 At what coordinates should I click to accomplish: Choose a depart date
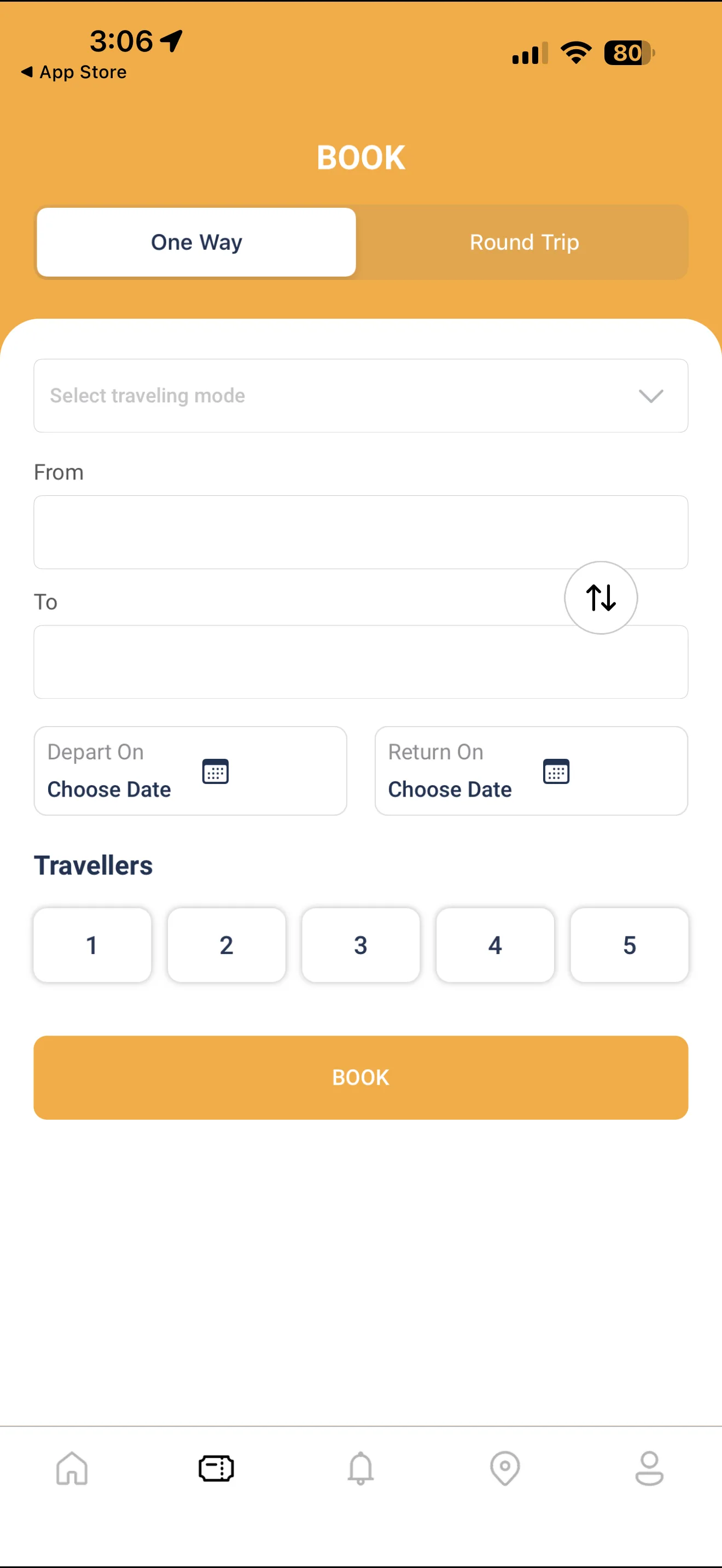(x=109, y=789)
